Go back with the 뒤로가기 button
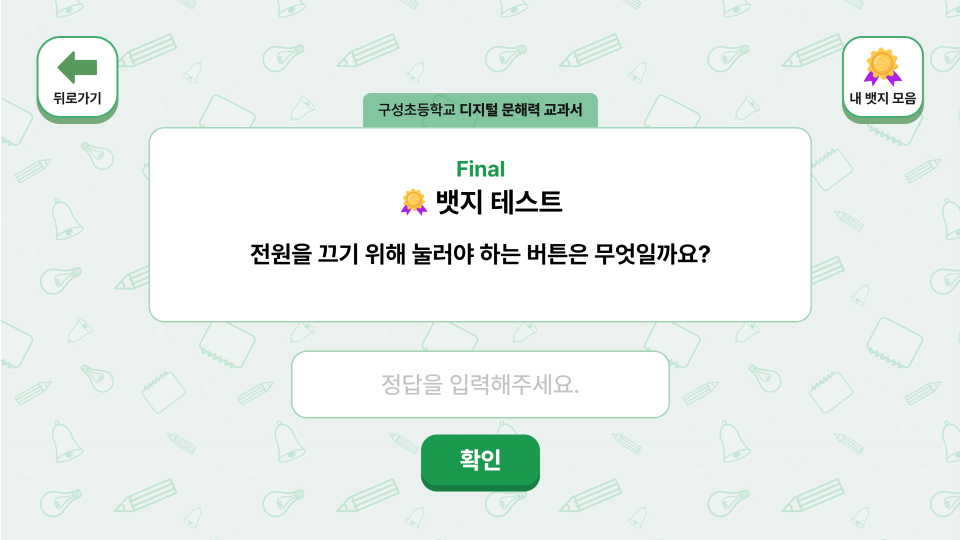 (x=77, y=78)
